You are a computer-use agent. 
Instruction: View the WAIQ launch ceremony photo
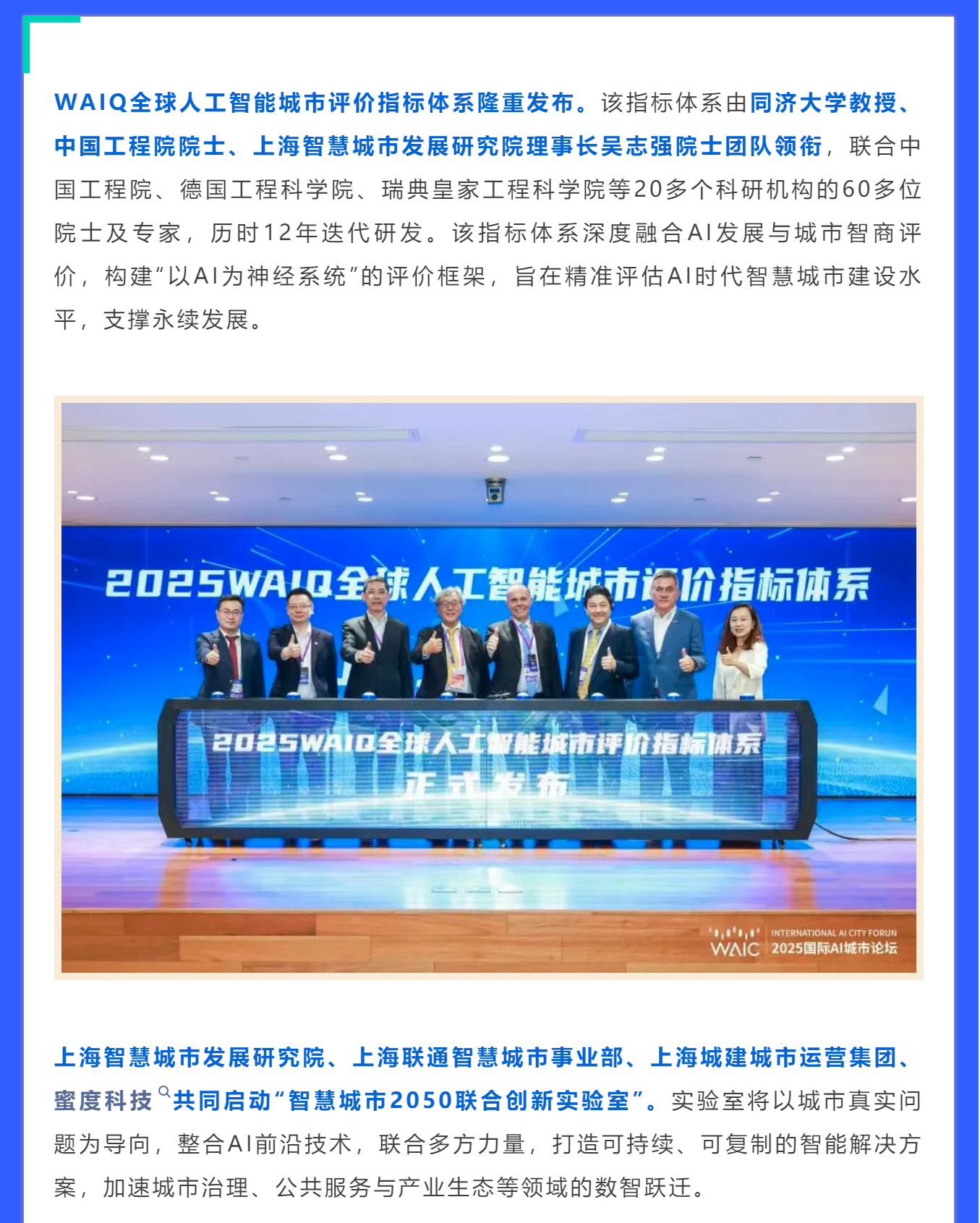pos(489,687)
